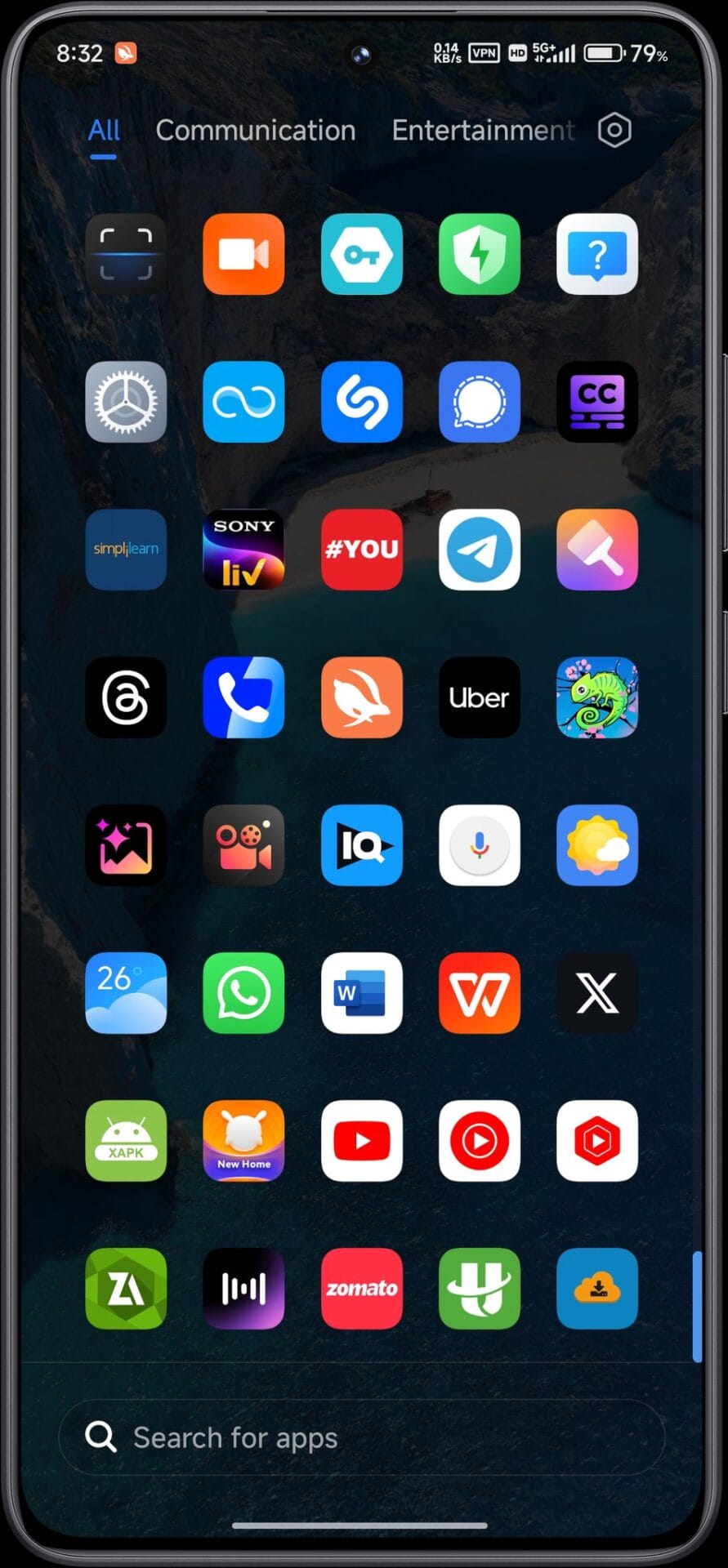Launch the Zomato app

(362, 1289)
